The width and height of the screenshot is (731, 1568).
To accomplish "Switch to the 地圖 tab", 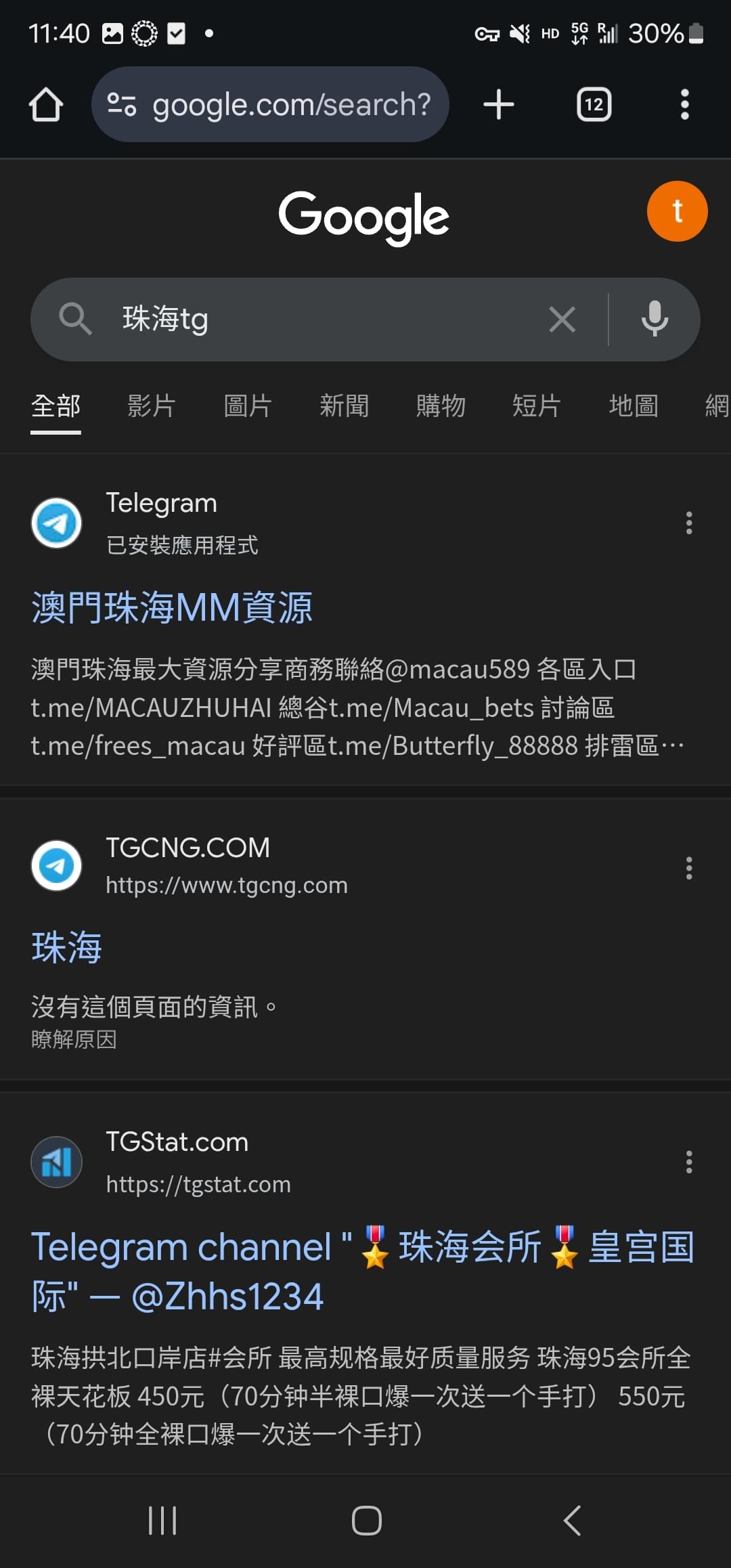I will click(634, 406).
